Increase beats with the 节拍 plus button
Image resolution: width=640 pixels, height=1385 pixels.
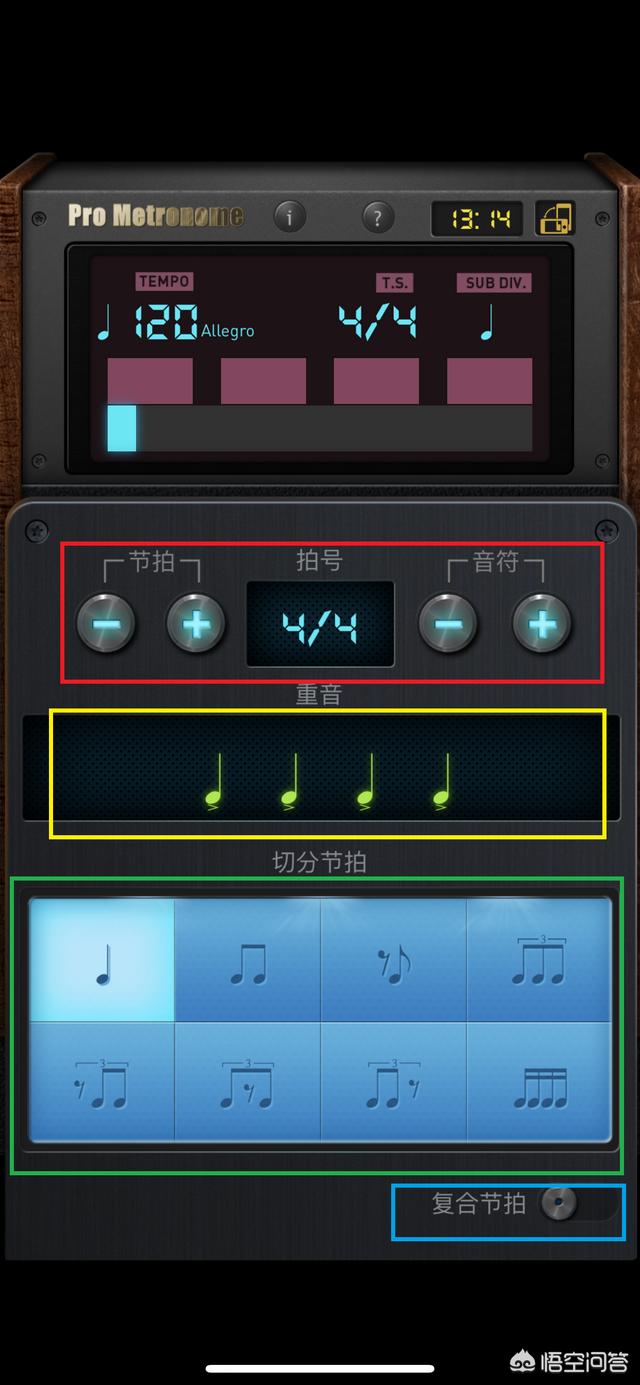[195, 624]
